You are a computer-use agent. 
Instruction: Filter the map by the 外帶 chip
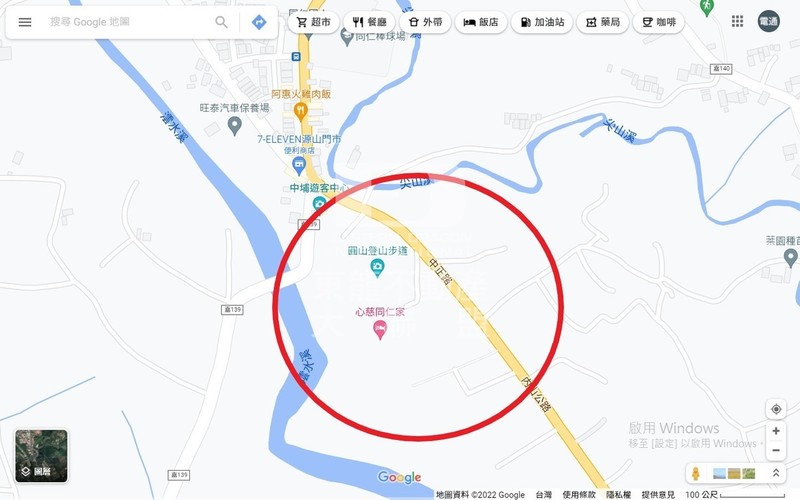point(424,22)
